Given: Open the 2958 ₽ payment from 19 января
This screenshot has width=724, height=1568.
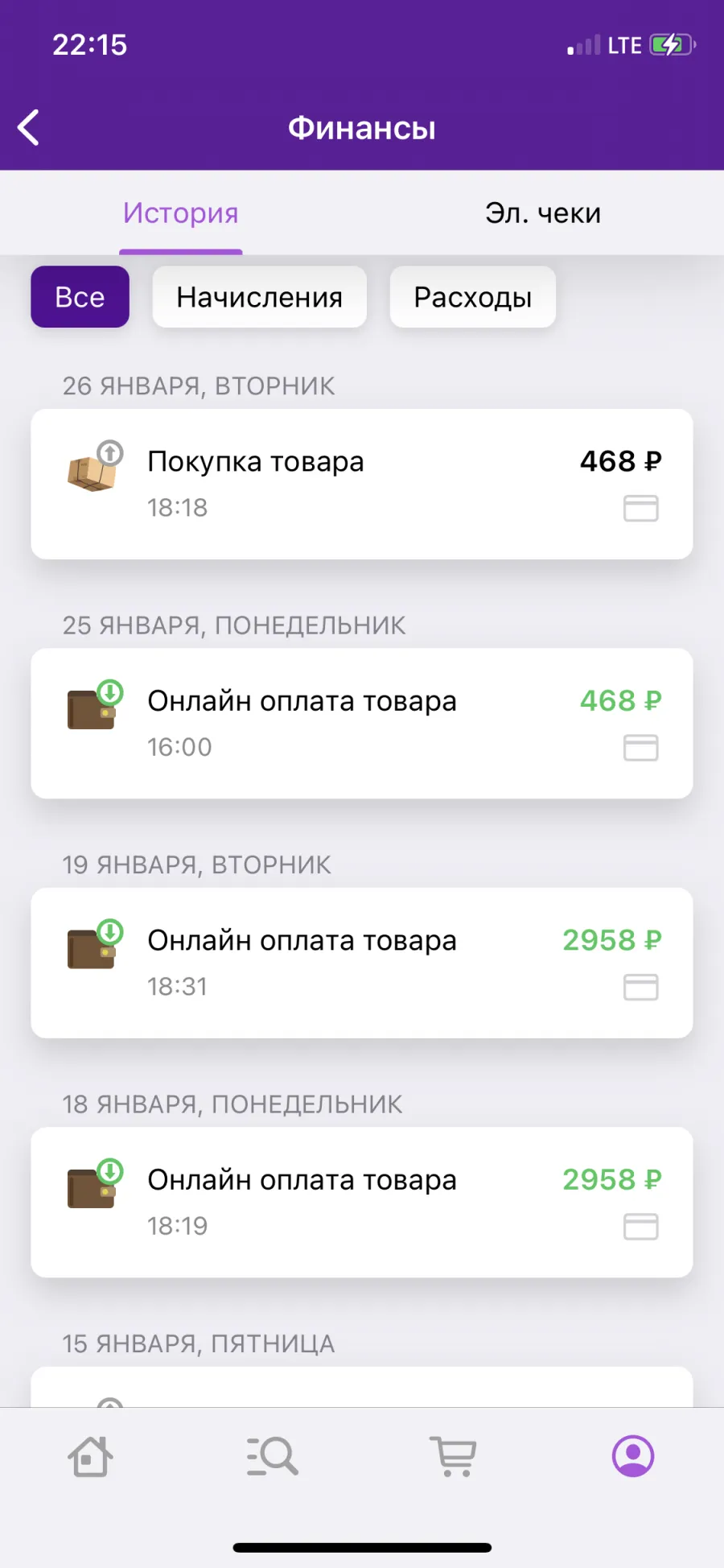Looking at the screenshot, I should 362,963.
